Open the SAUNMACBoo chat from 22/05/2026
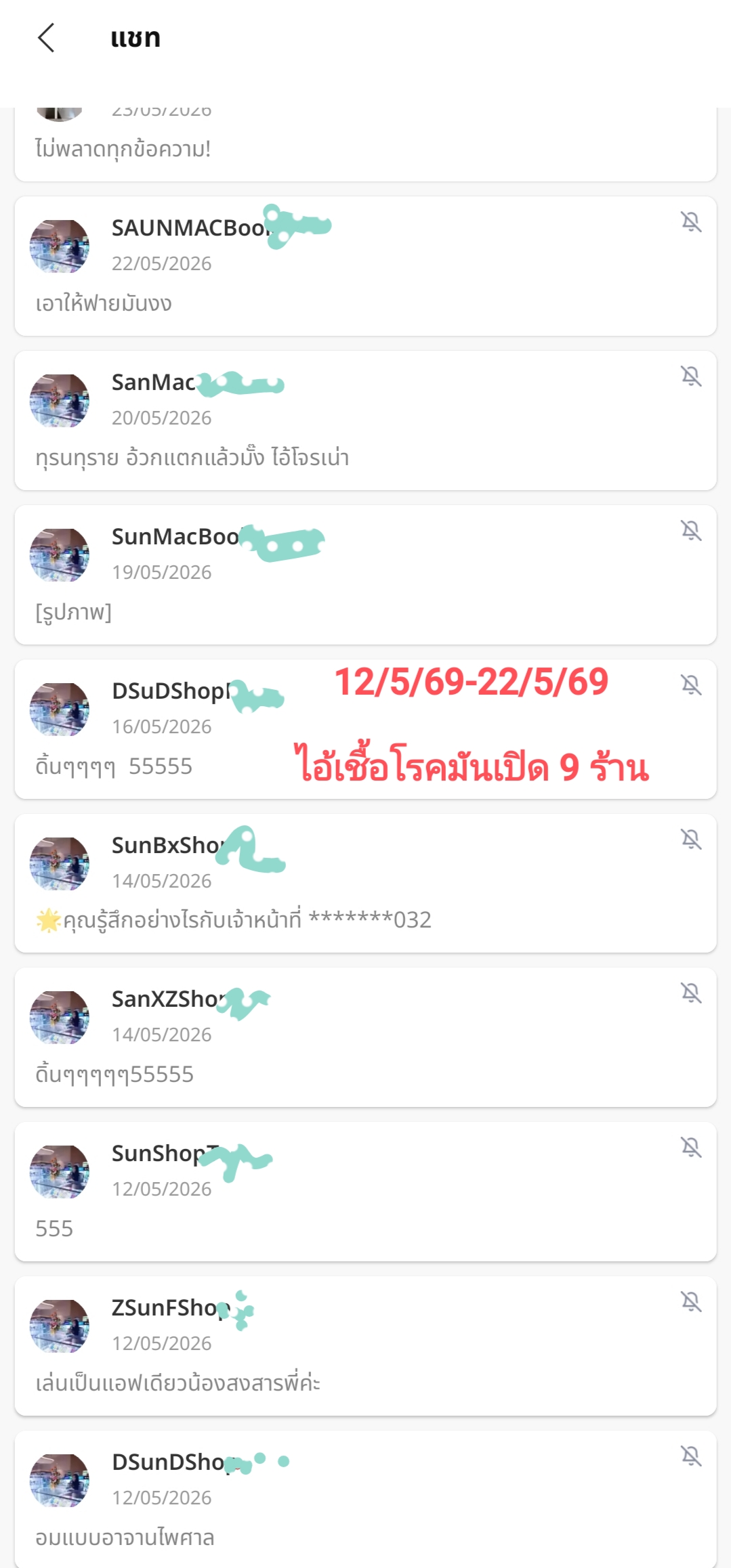Screen dimensions: 731x1568 coord(366,266)
